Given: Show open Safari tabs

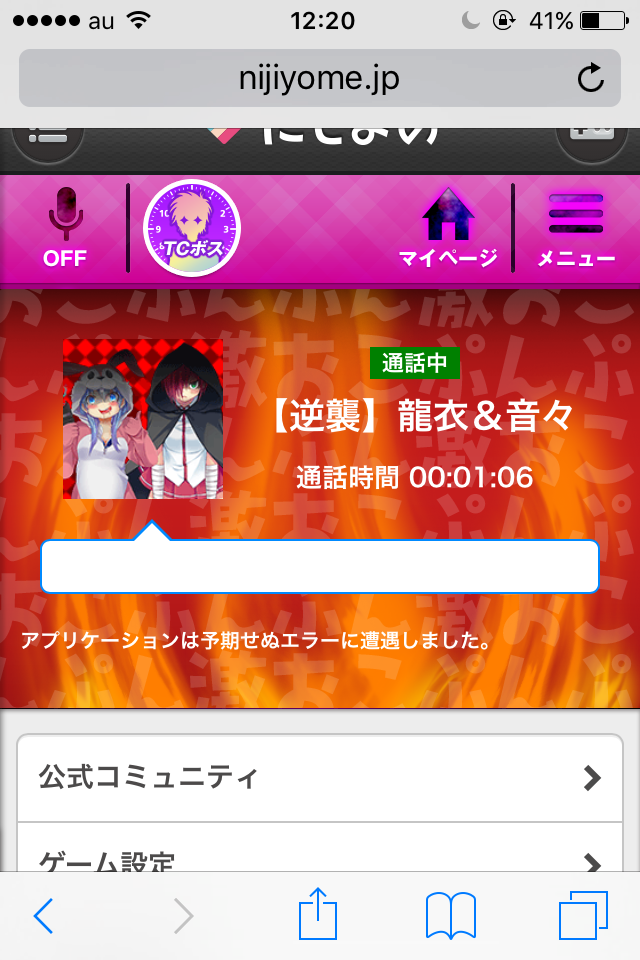Looking at the screenshot, I should [583, 915].
